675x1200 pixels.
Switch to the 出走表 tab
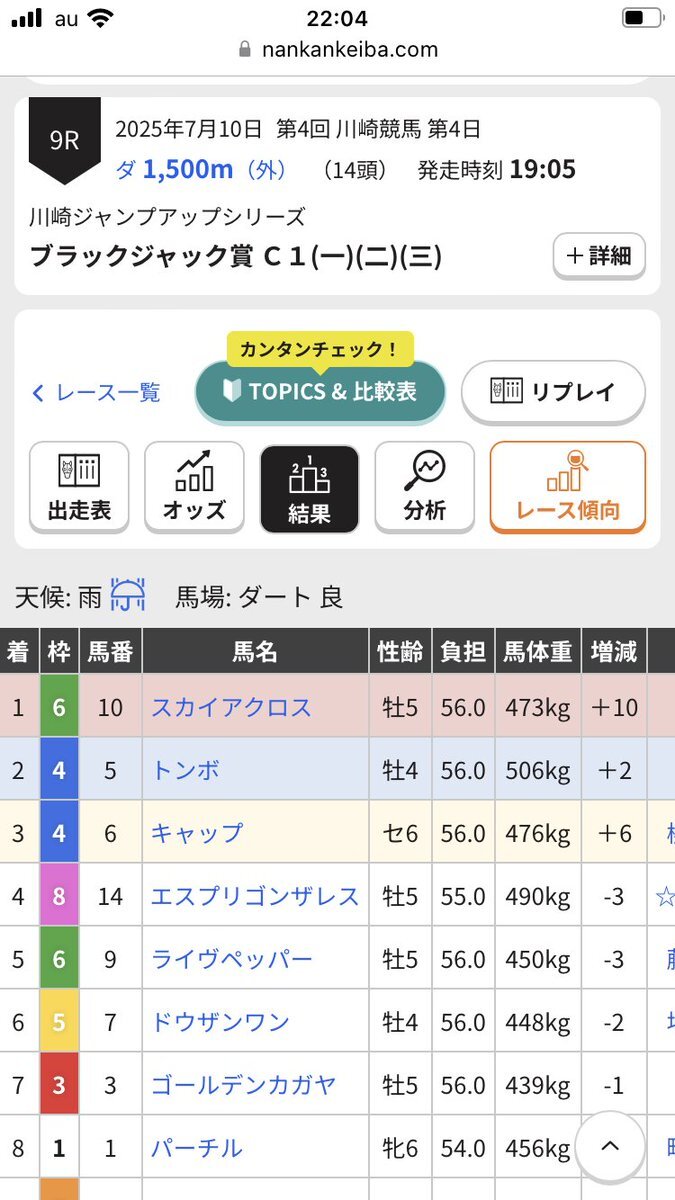click(x=79, y=487)
